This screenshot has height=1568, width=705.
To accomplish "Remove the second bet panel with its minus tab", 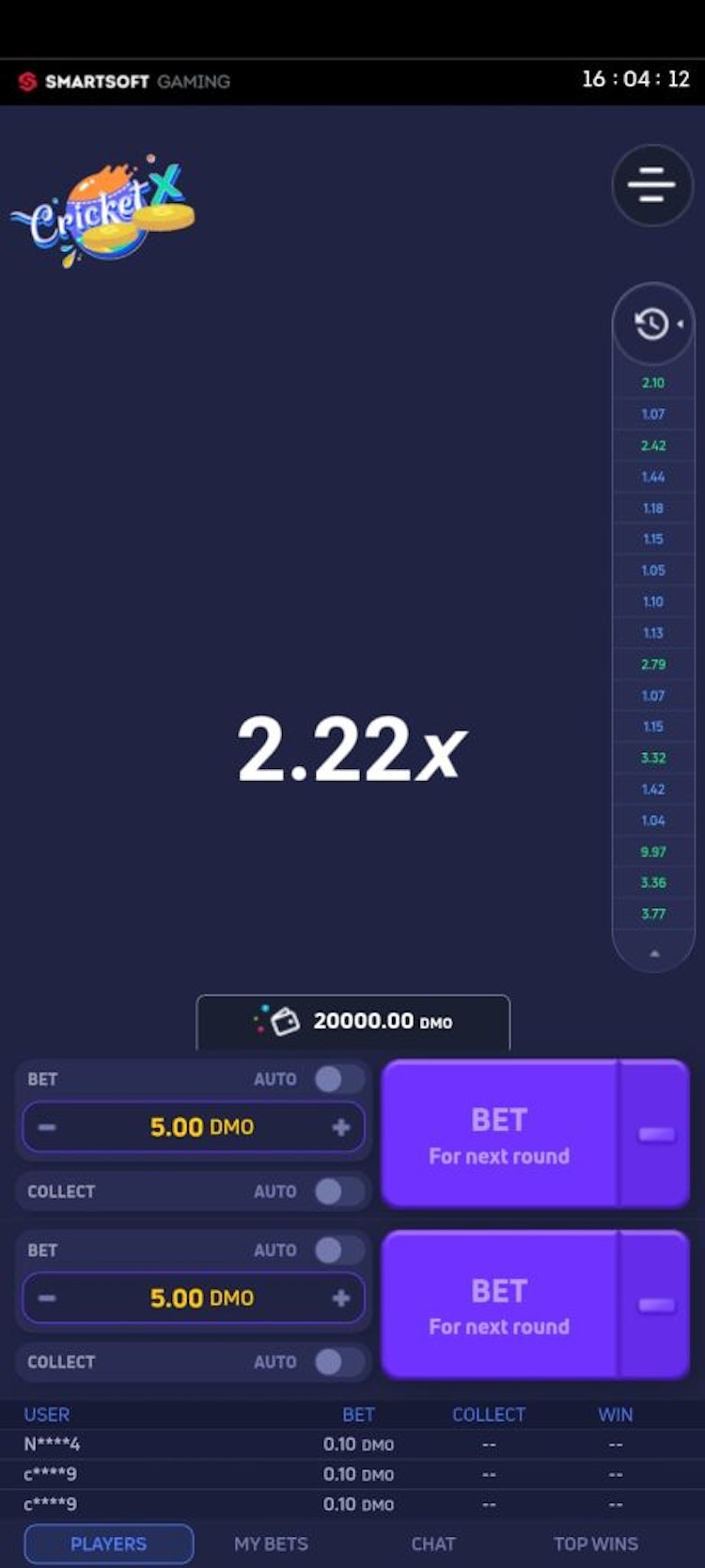I will (x=656, y=1306).
